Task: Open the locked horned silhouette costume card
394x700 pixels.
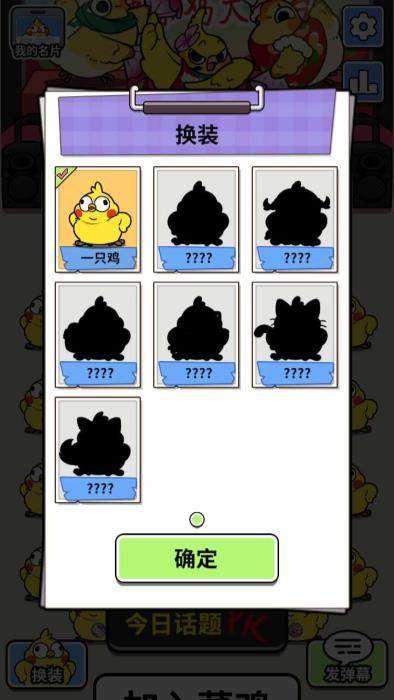Action: 295,219
